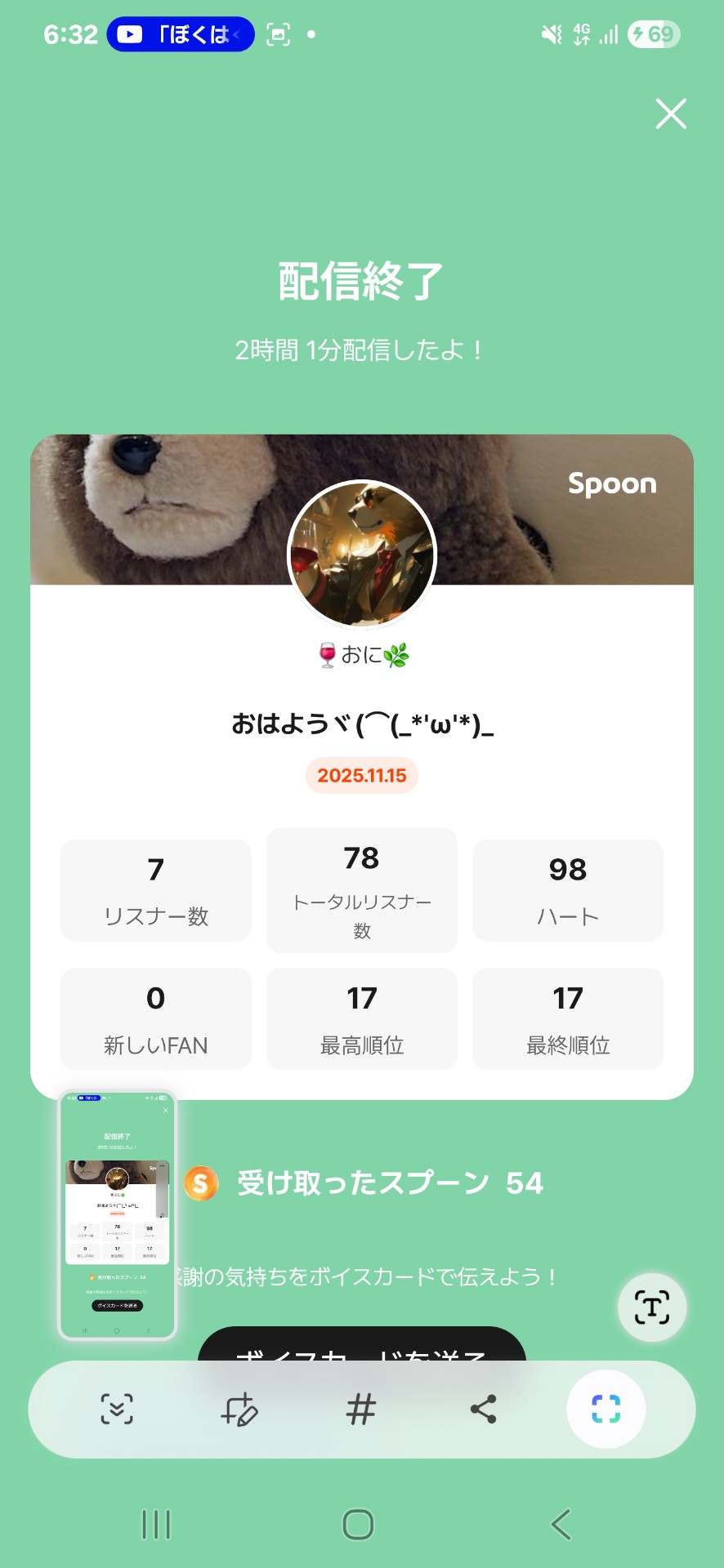
Task: Tap the scroll capture icon
Action: (x=117, y=1410)
